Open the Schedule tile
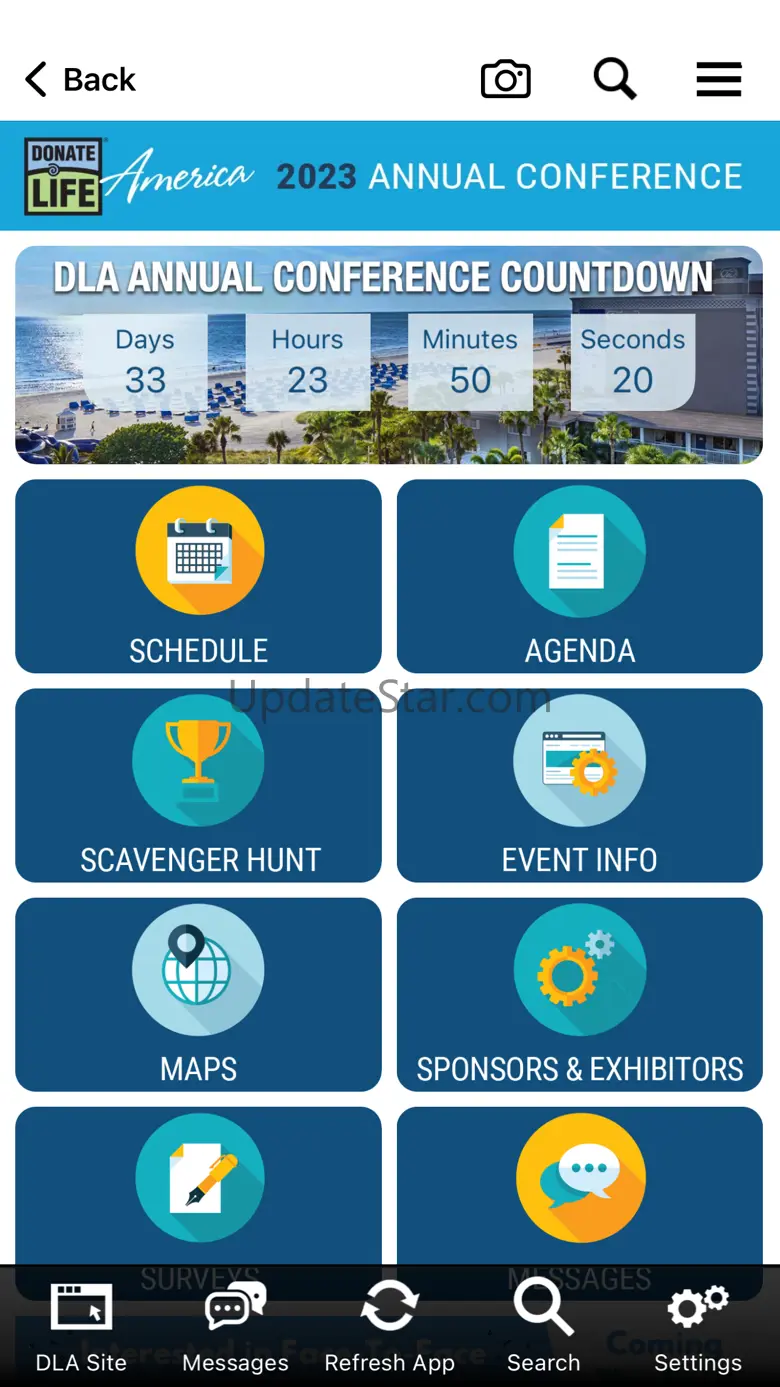The image size is (780, 1387). point(198,576)
